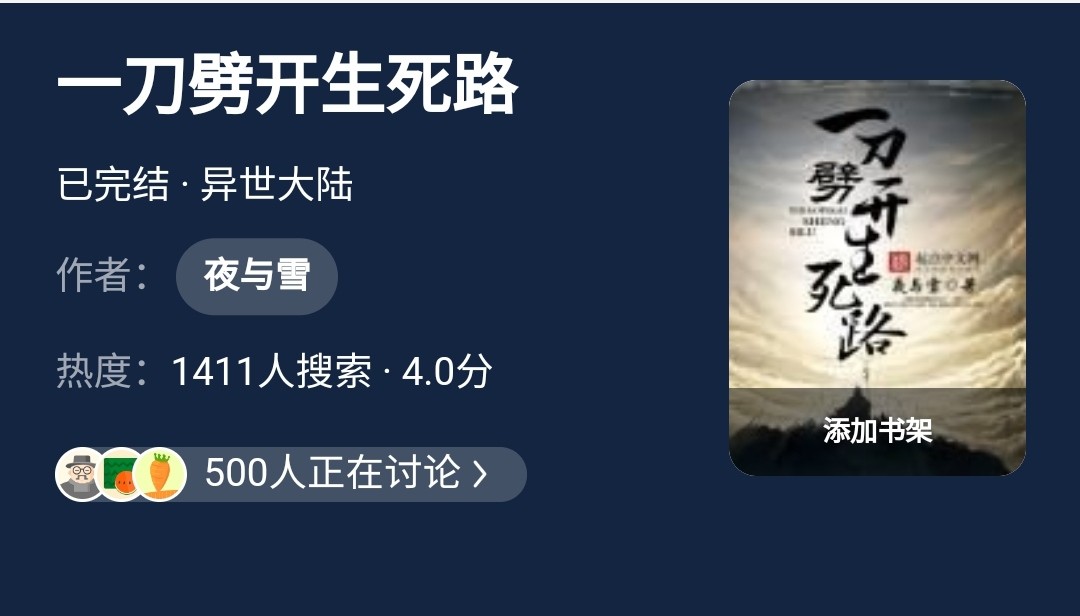Tap 添加书架 to add book
Screen dimensions: 1080x616
click(x=877, y=431)
